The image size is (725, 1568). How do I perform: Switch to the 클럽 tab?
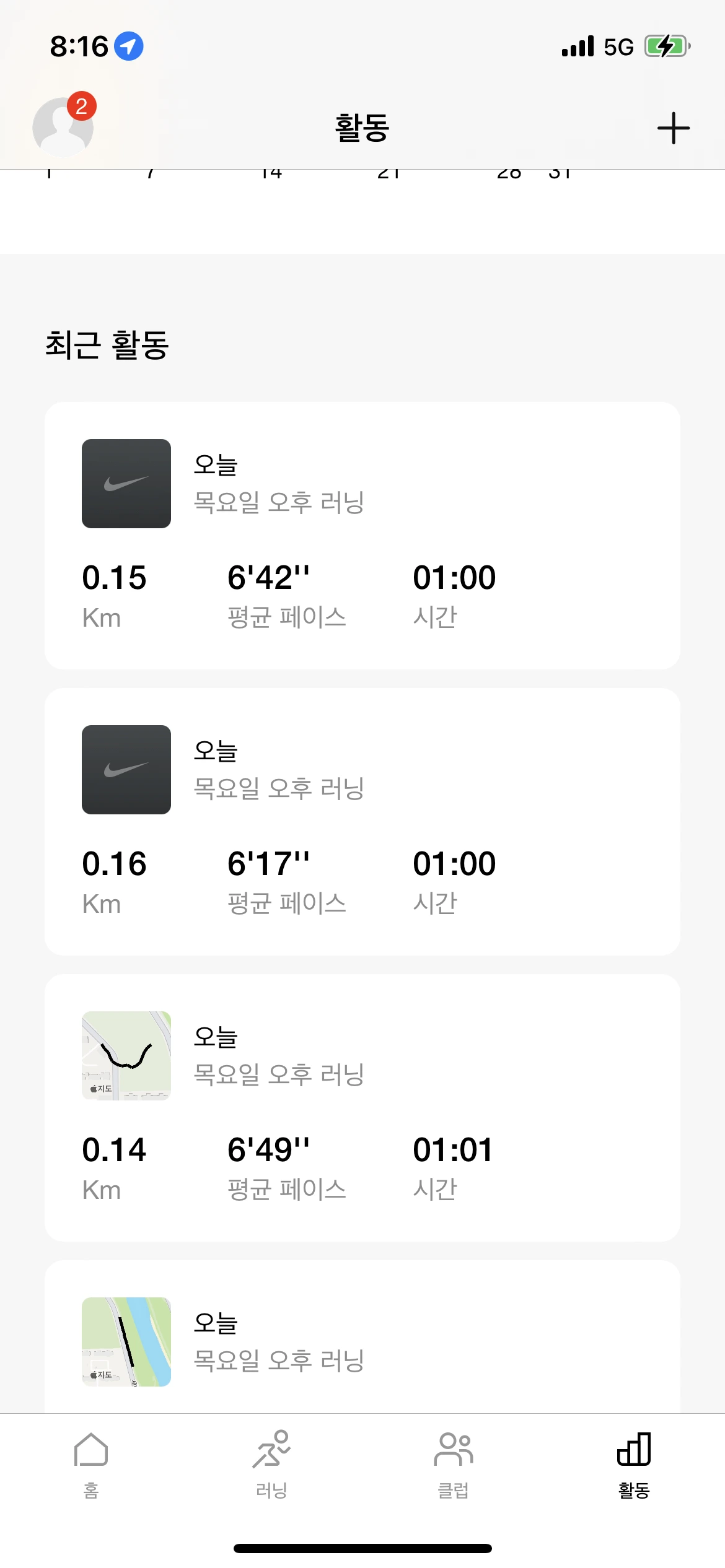pyautogui.click(x=453, y=1465)
